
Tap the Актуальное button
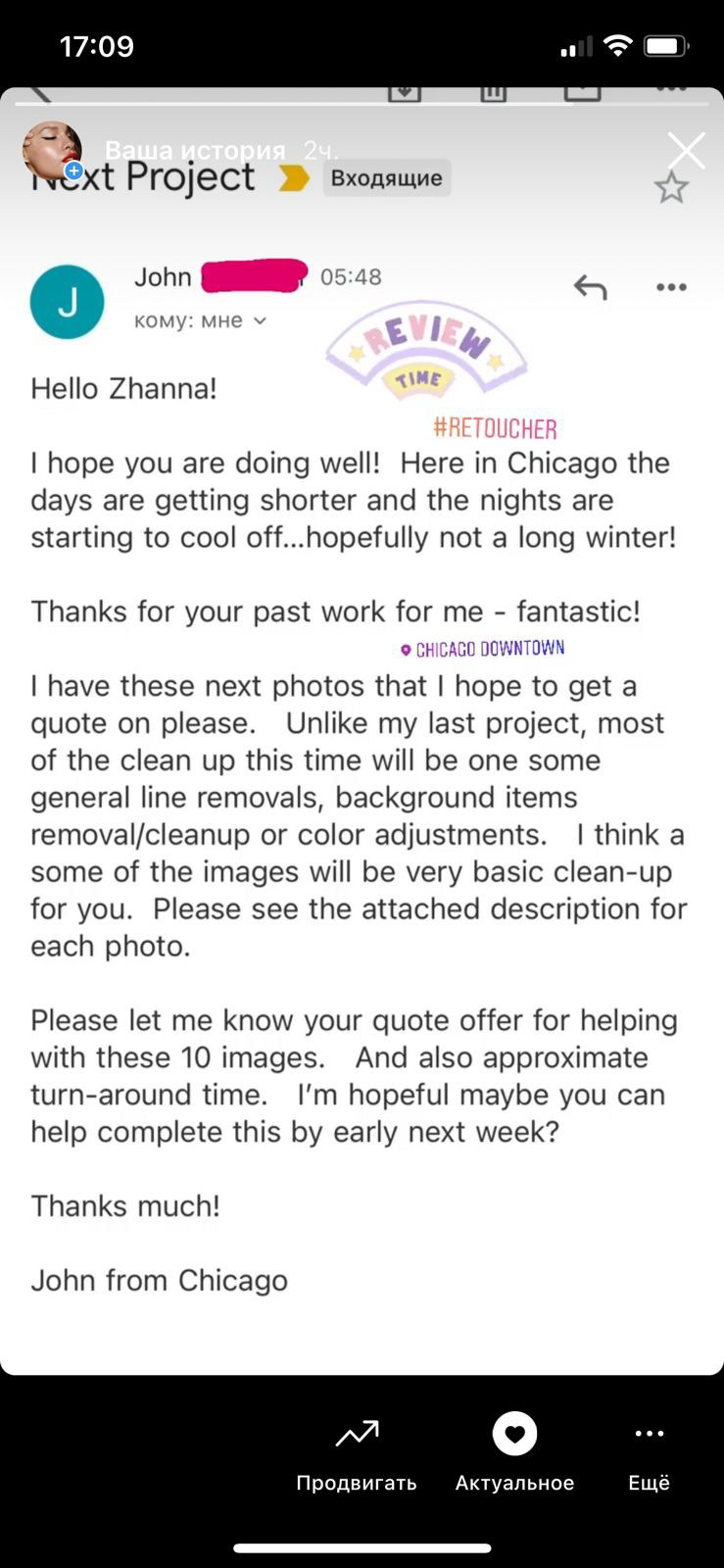[x=514, y=1483]
